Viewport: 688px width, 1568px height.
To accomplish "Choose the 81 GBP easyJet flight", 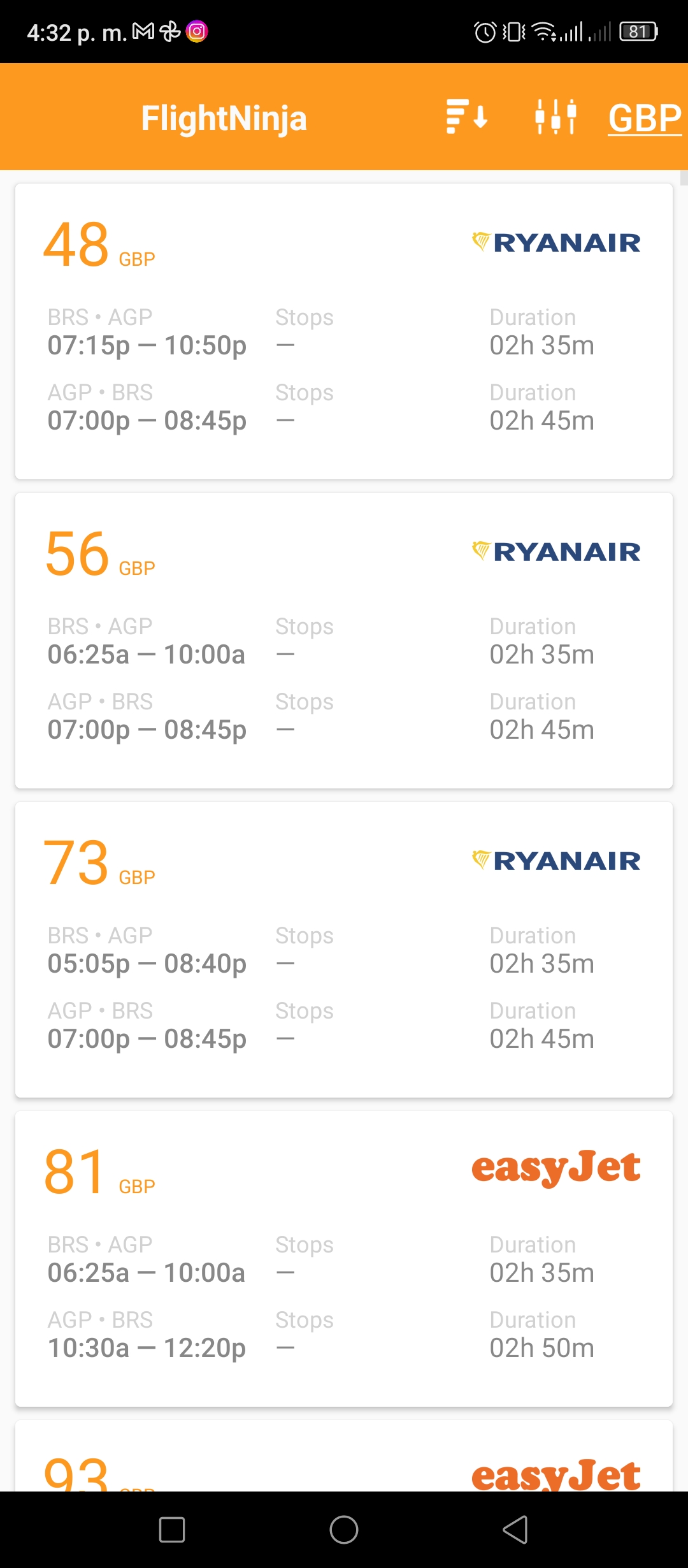I will [x=344, y=1259].
